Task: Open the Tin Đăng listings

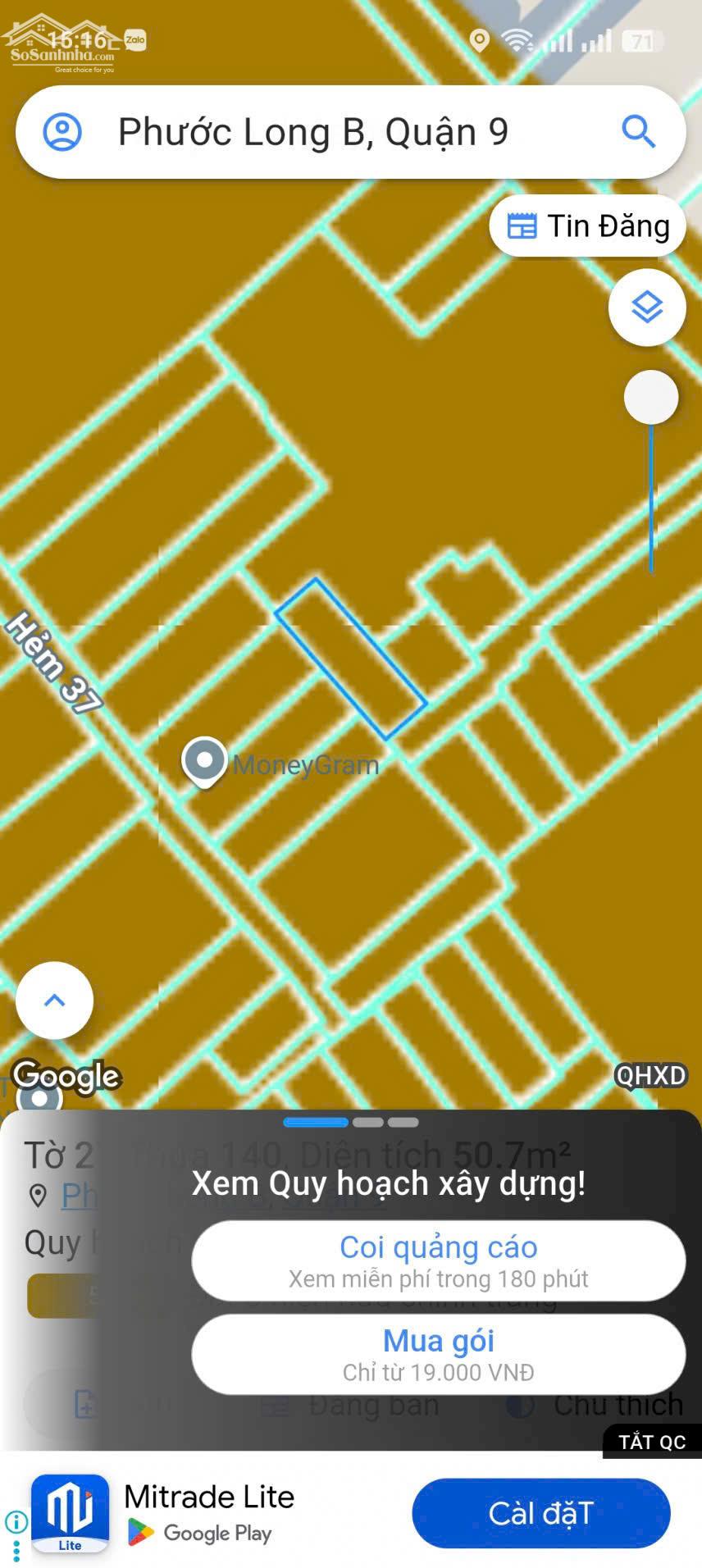Action: [588, 226]
